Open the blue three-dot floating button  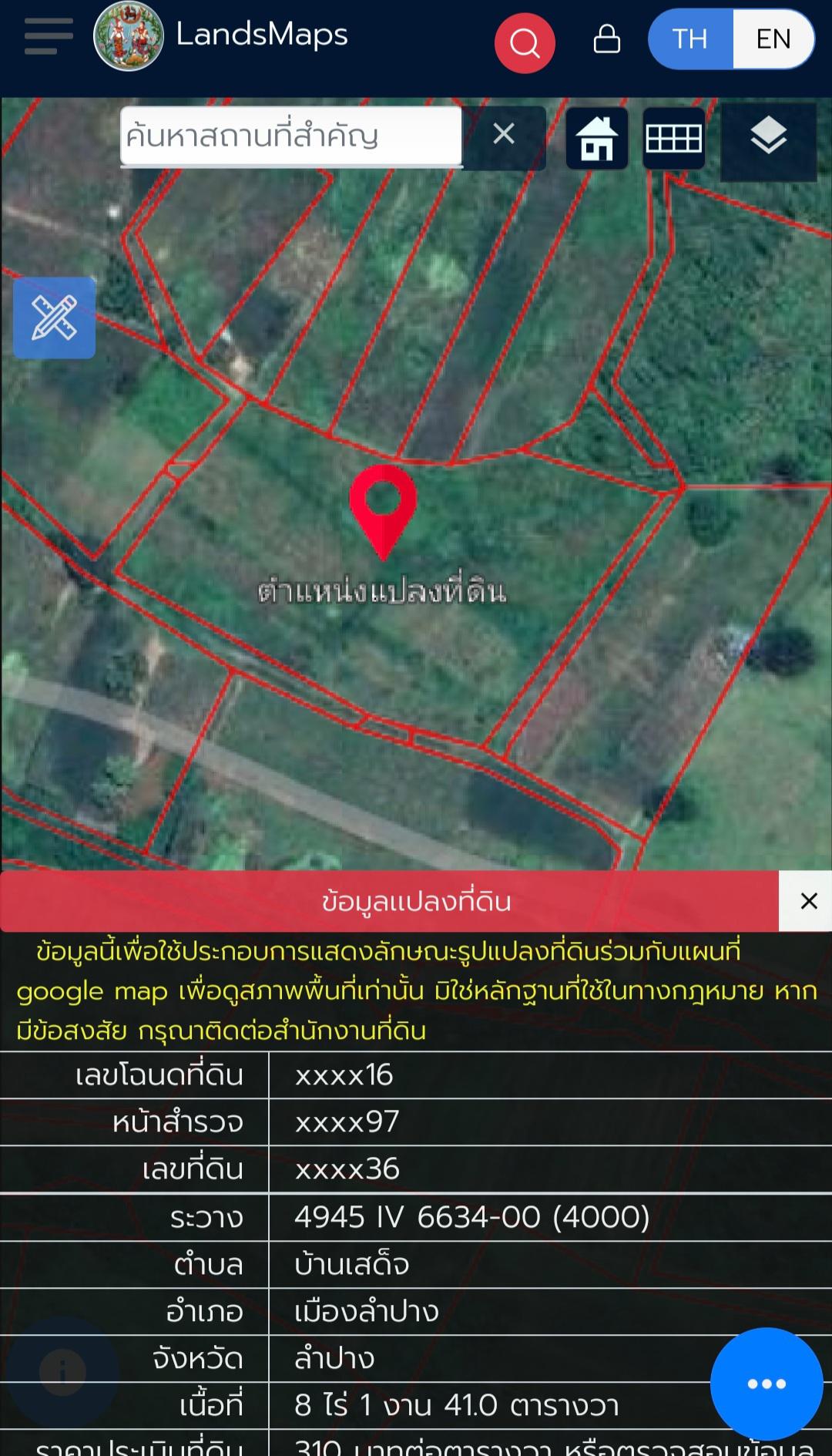(767, 1384)
